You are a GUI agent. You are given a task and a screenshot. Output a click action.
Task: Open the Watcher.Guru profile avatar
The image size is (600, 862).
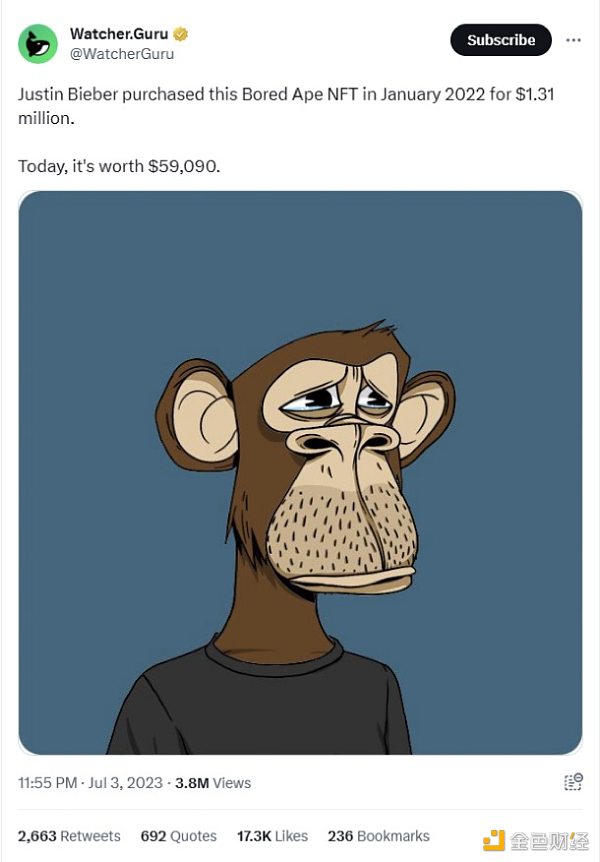click(38, 43)
